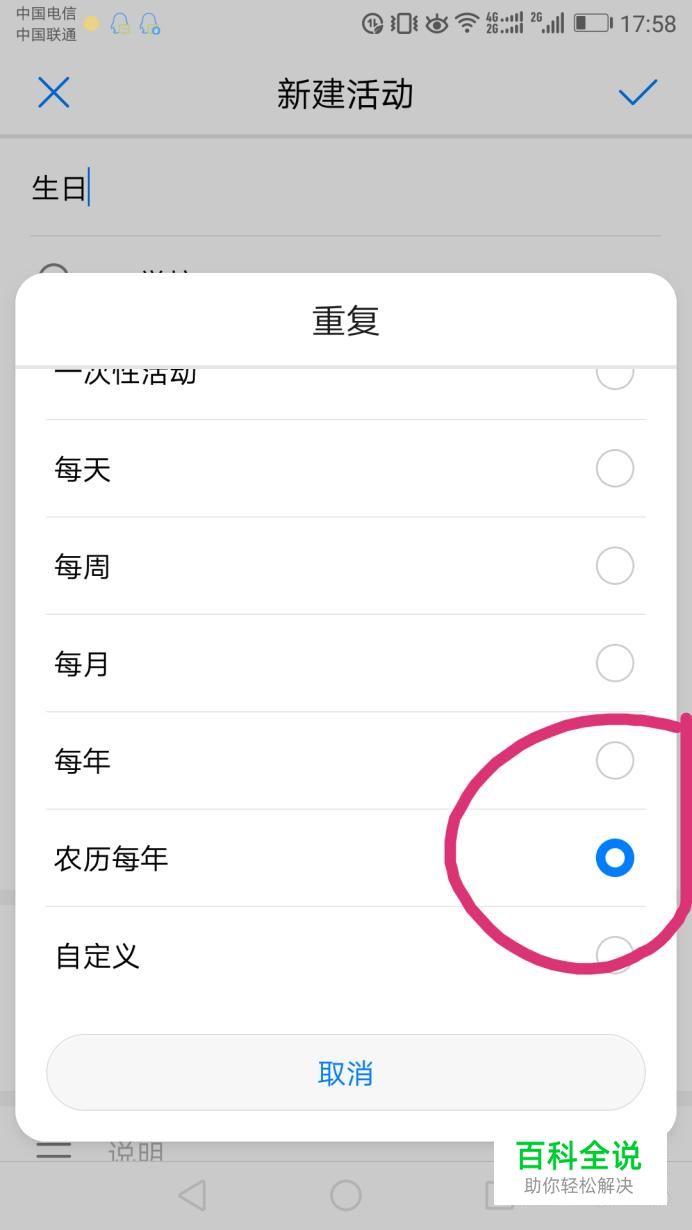692x1230 pixels.
Task: Tap 取消 to dismiss the dialog
Action: coord(345,1073)
